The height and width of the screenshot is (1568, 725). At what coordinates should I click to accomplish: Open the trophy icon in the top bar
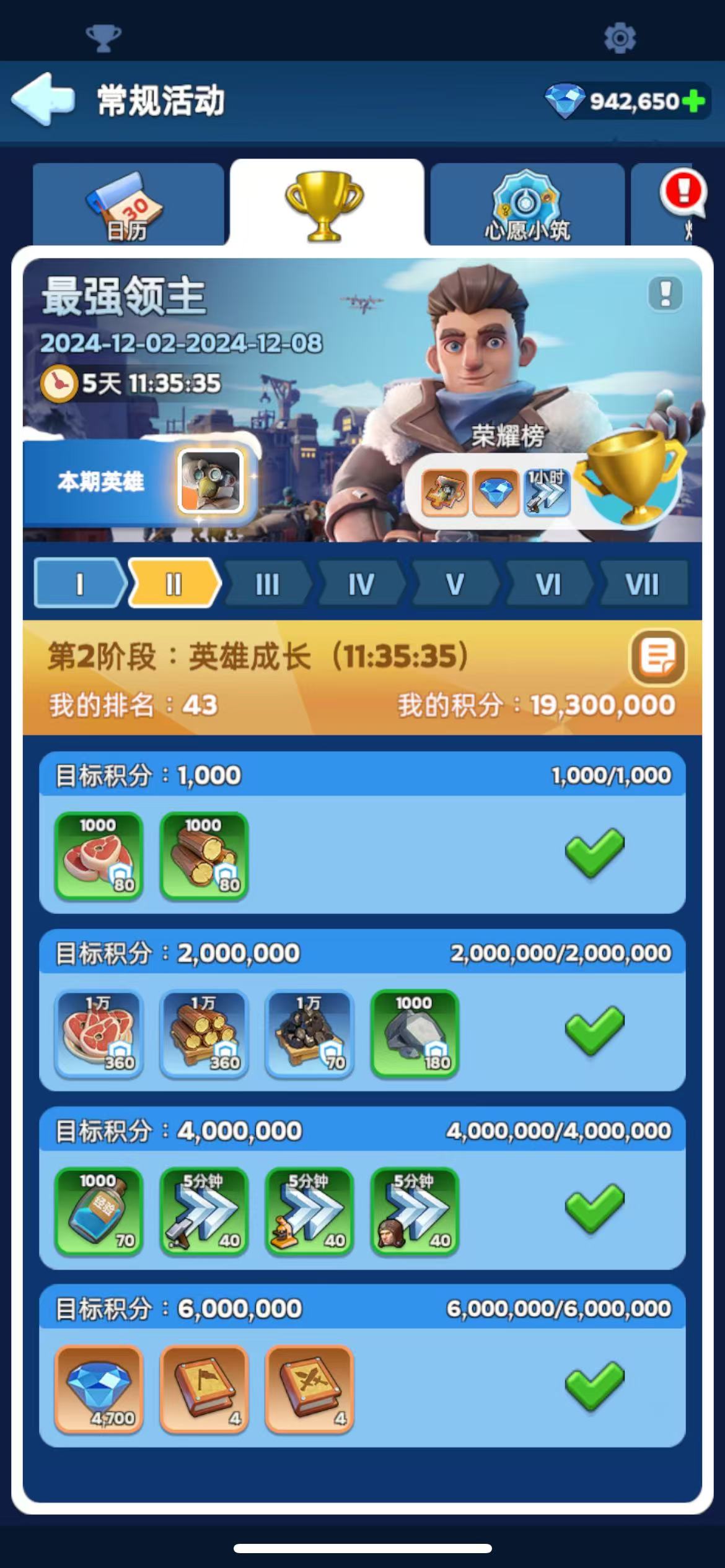(103, 38)
